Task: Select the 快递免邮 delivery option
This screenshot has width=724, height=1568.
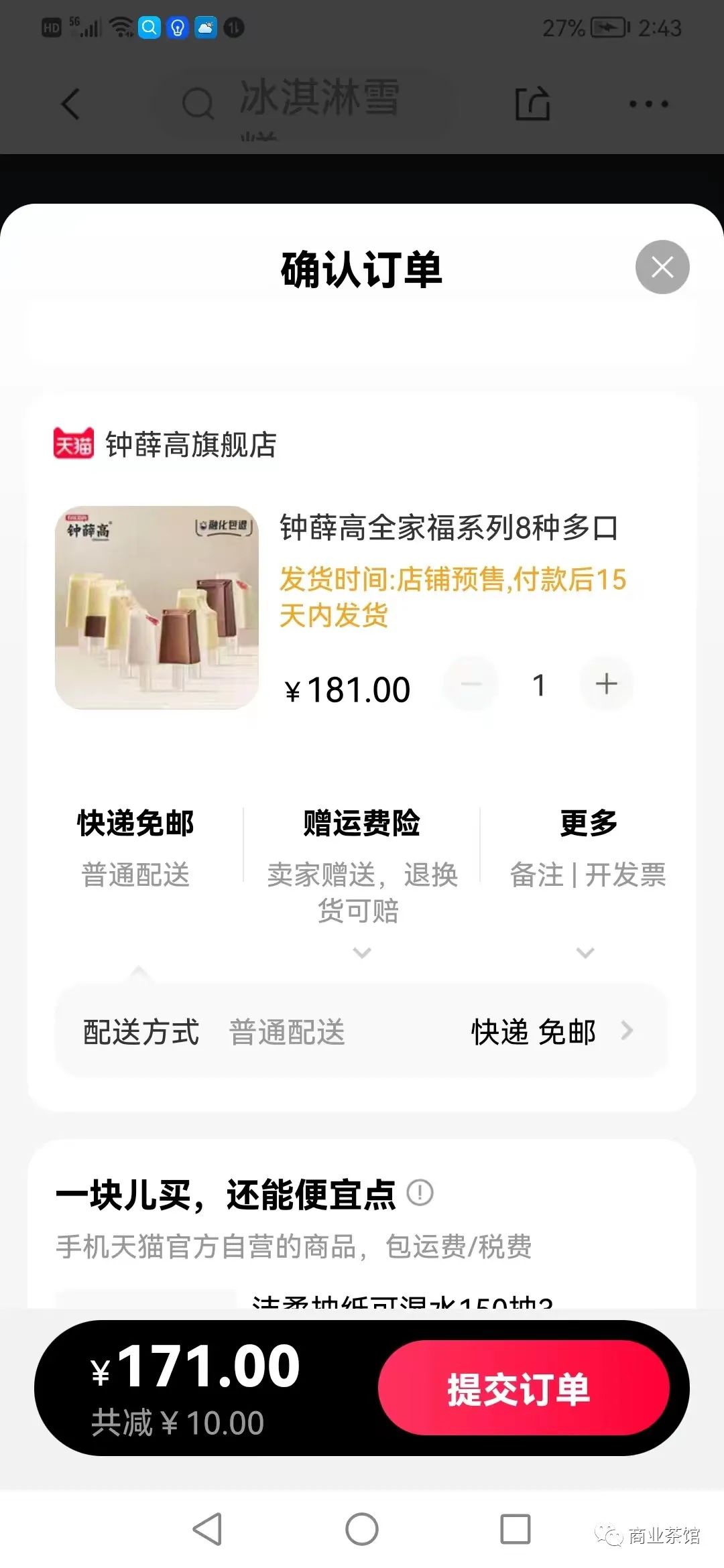Action: pyautogui.click(x=135, y=847)
